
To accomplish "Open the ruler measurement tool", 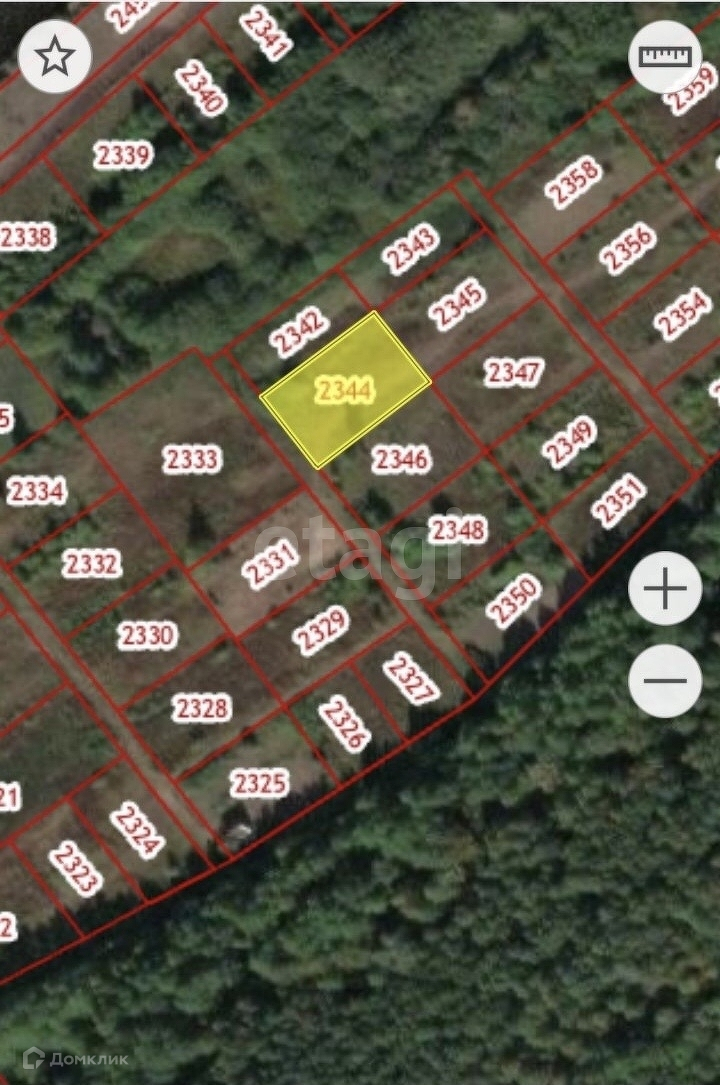I will [x=665, y=56].
